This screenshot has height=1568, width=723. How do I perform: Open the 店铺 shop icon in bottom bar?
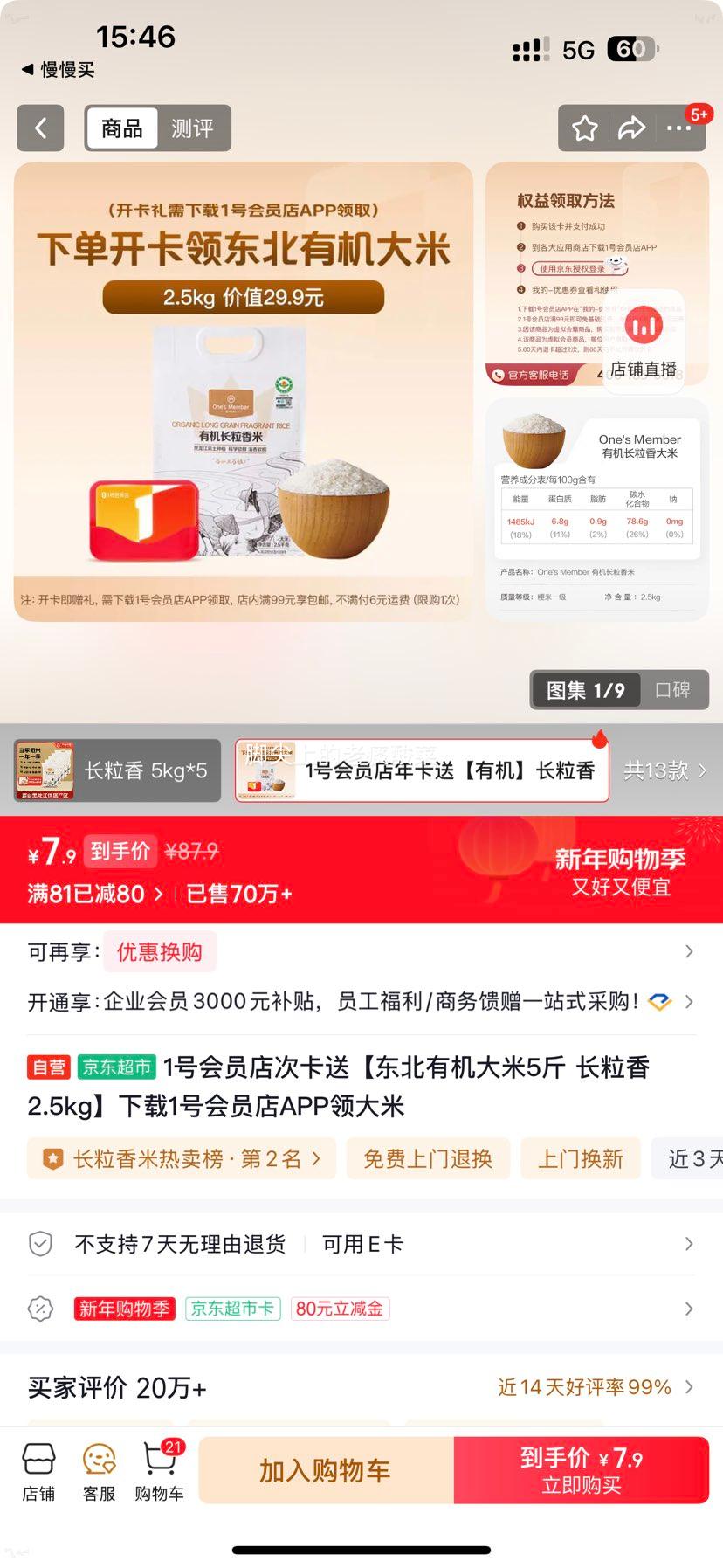pos(38,1469)
